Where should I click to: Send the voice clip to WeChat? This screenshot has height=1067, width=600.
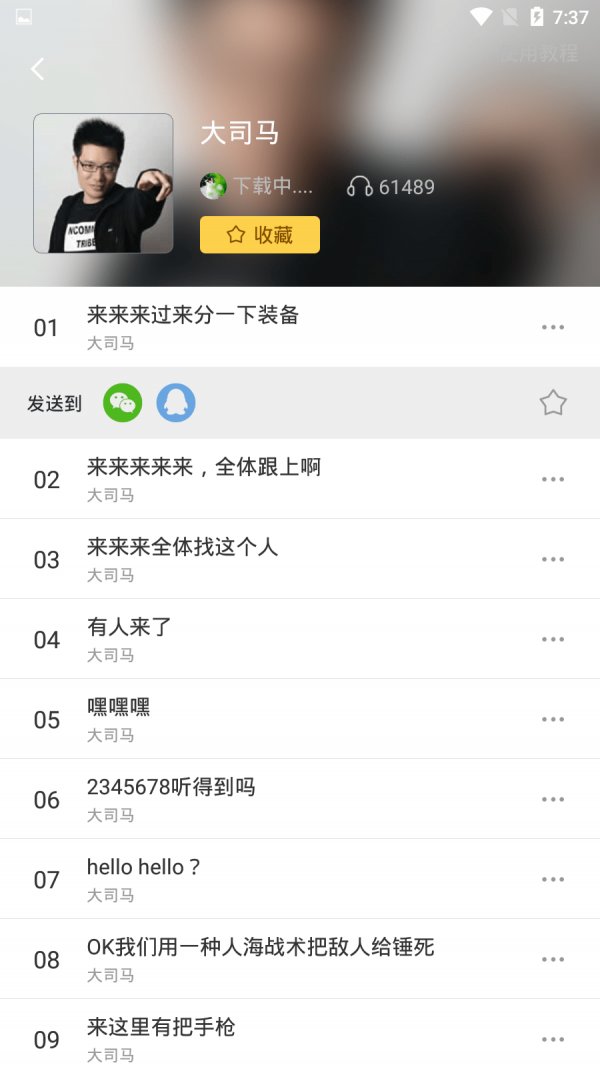coord(123,403)
